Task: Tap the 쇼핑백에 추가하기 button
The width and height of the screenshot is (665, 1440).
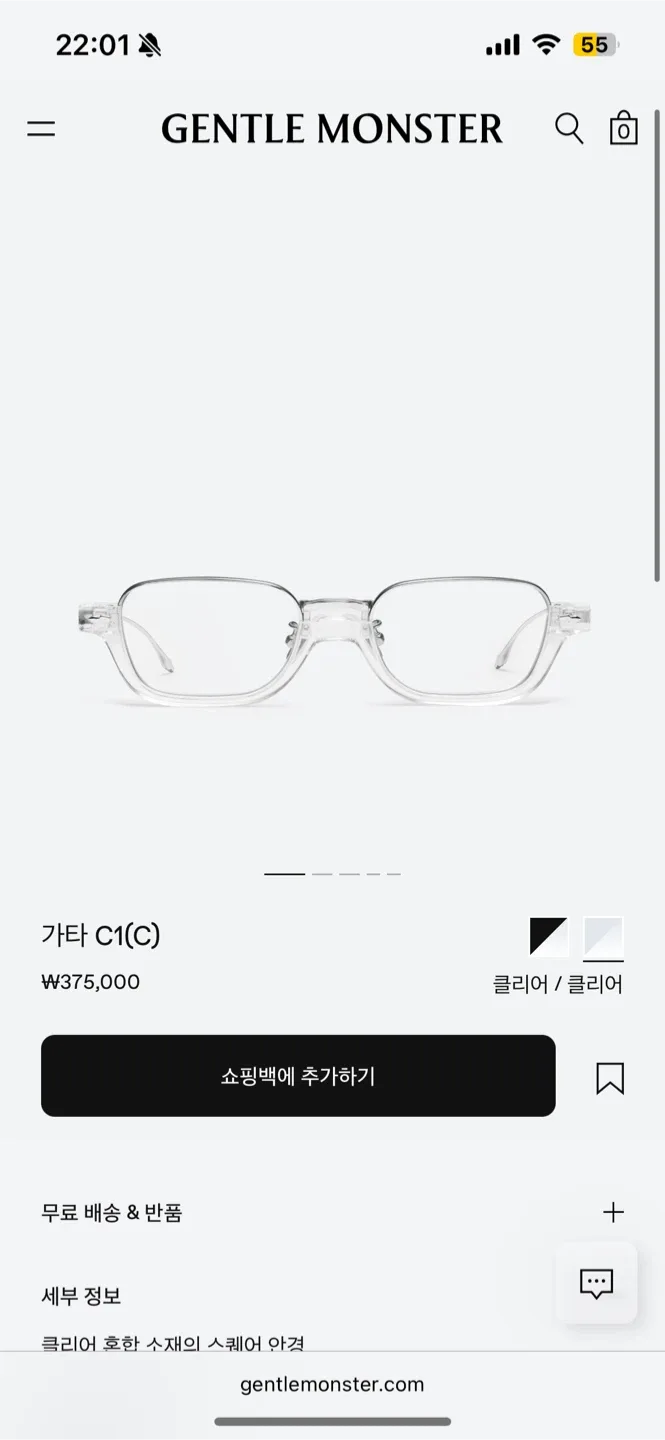Action: [298, 1076]
